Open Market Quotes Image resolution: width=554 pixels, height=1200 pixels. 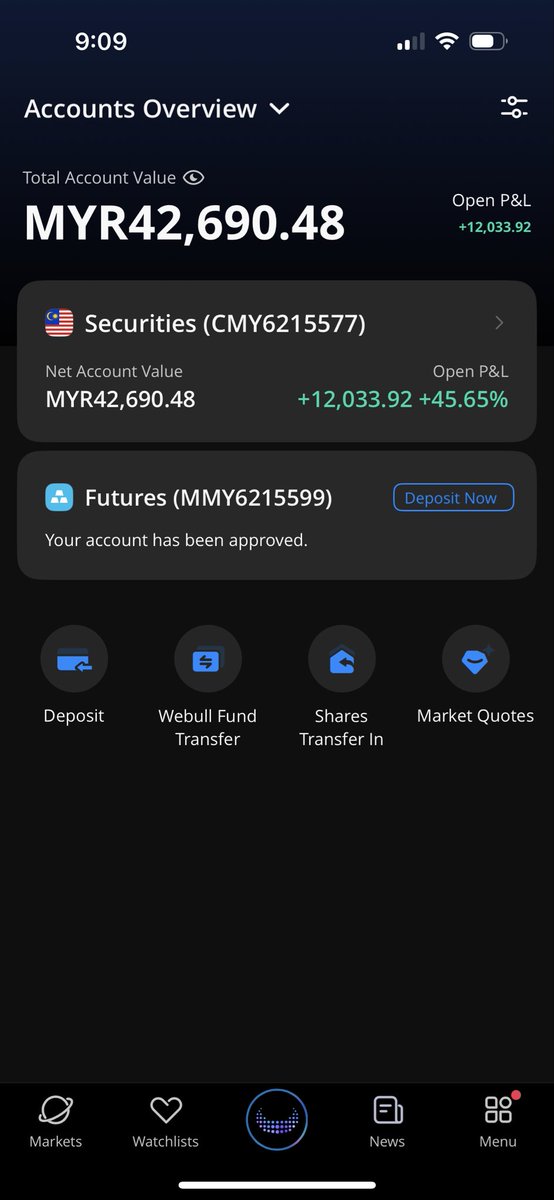tap(475, 675)
